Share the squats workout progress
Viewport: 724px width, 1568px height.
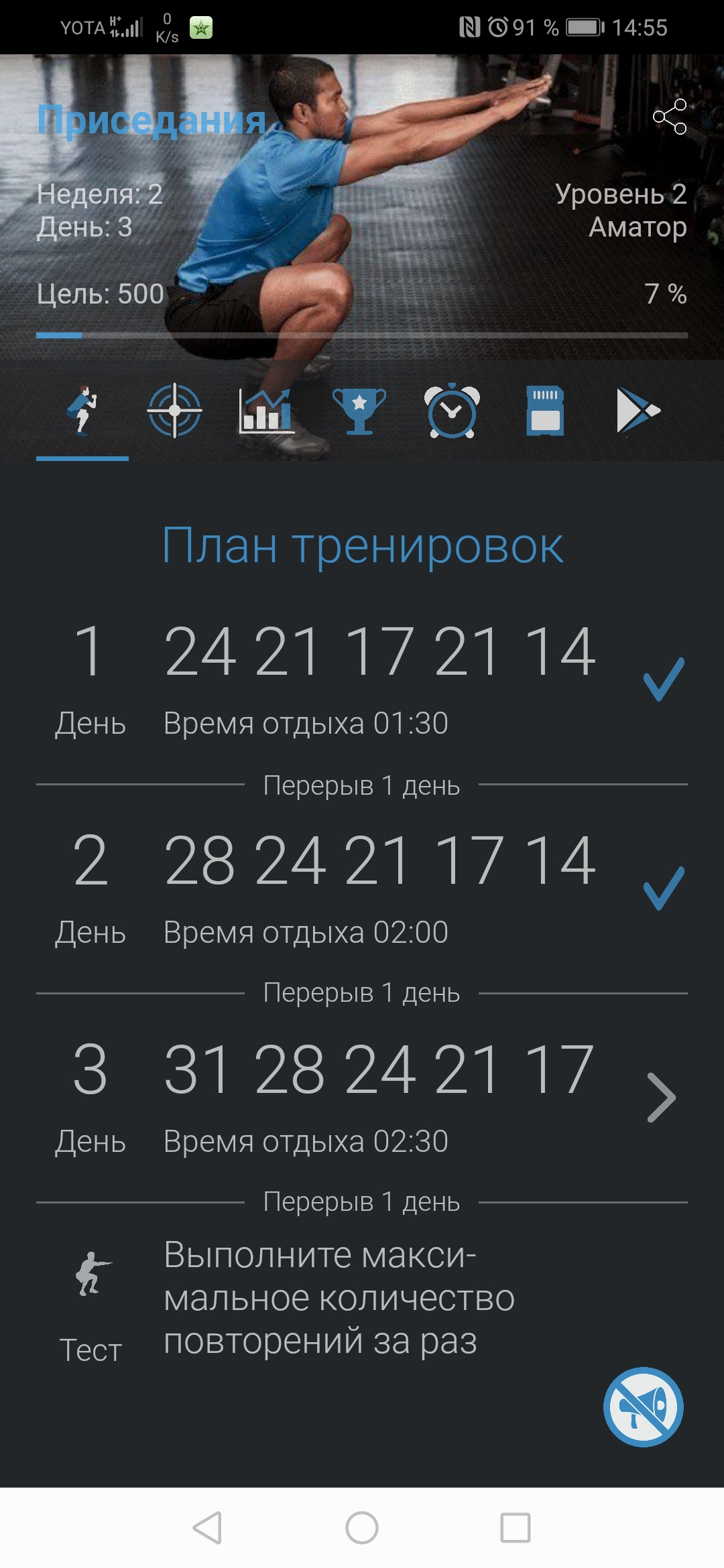coord(670,117)
